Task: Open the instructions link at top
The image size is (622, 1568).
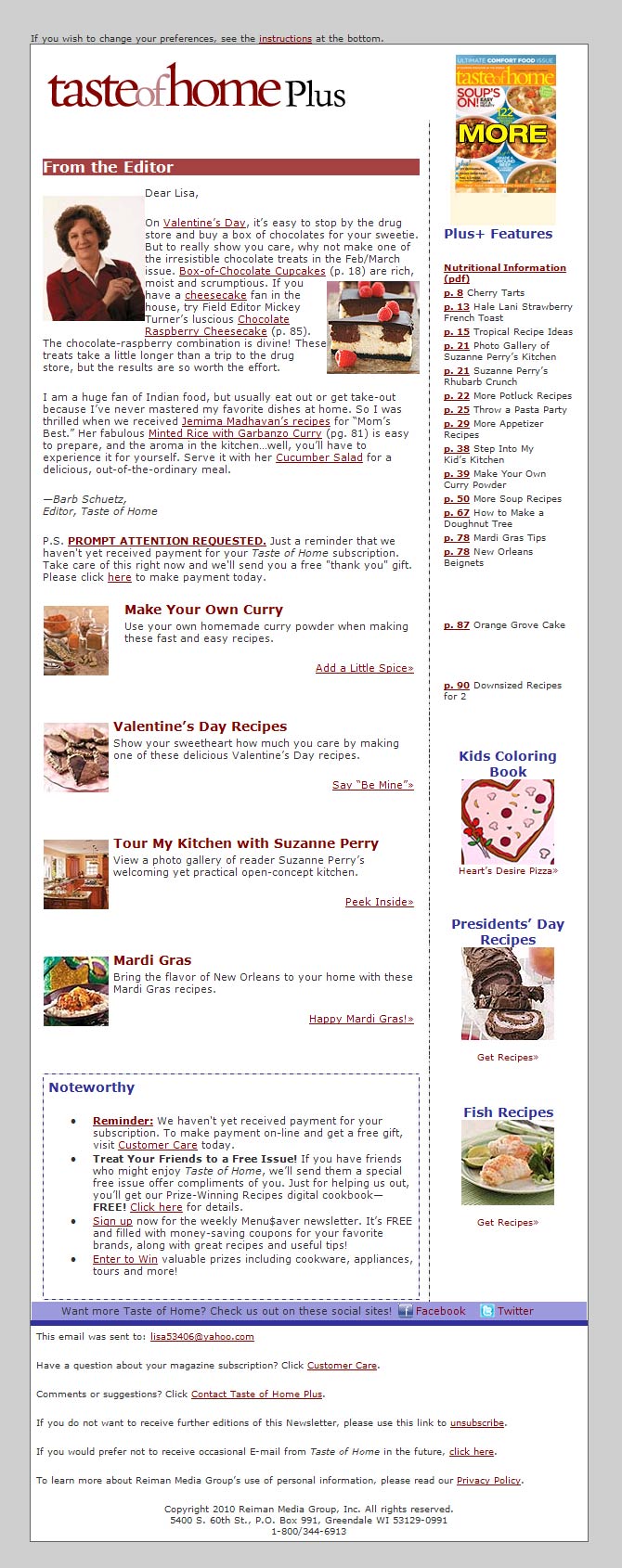Action: click(285, 39)
